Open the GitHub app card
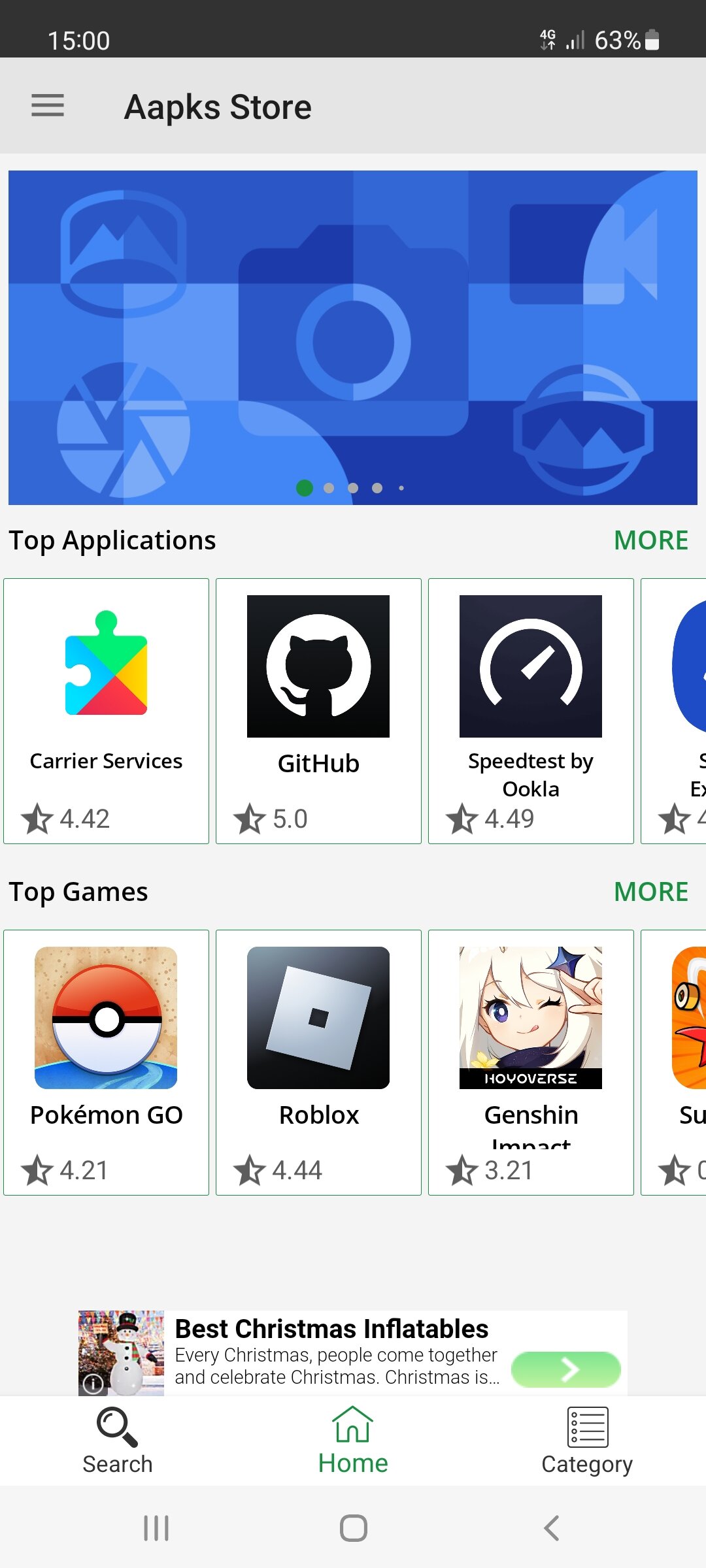The width and height of the screenshot is (706, 1568). (318, 711)
